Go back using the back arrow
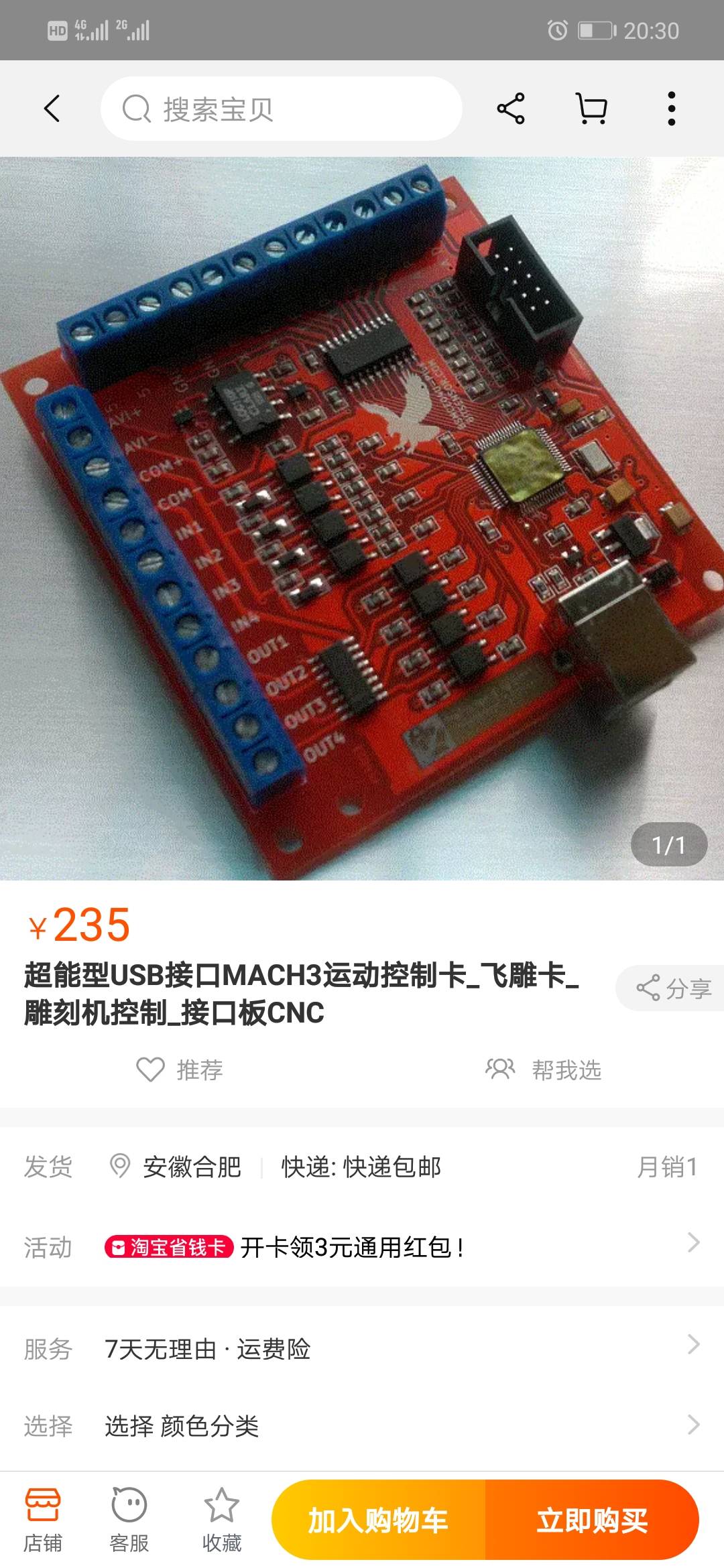The height and width of the screenshot is (1568, 724). 52,109
